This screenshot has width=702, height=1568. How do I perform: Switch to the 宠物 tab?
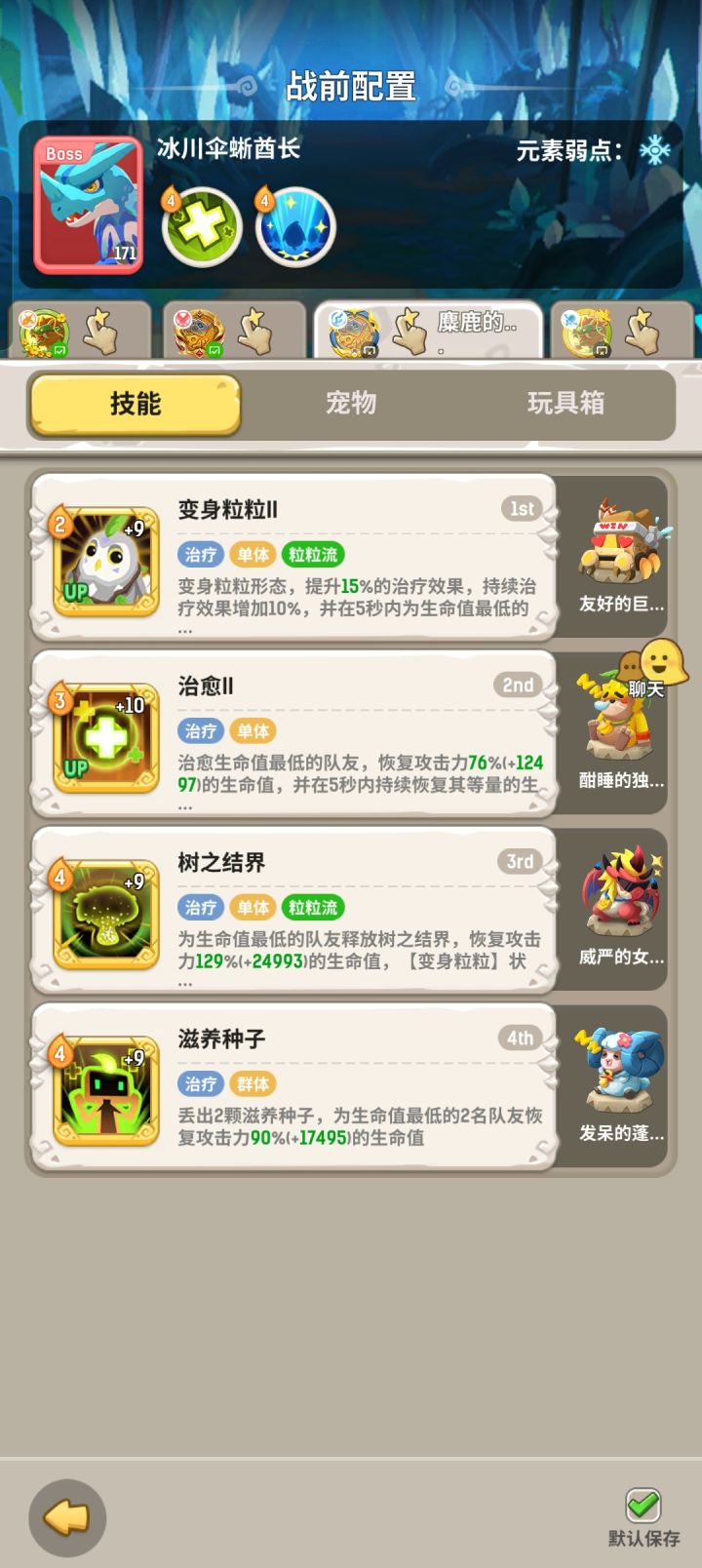pos(353,403)
